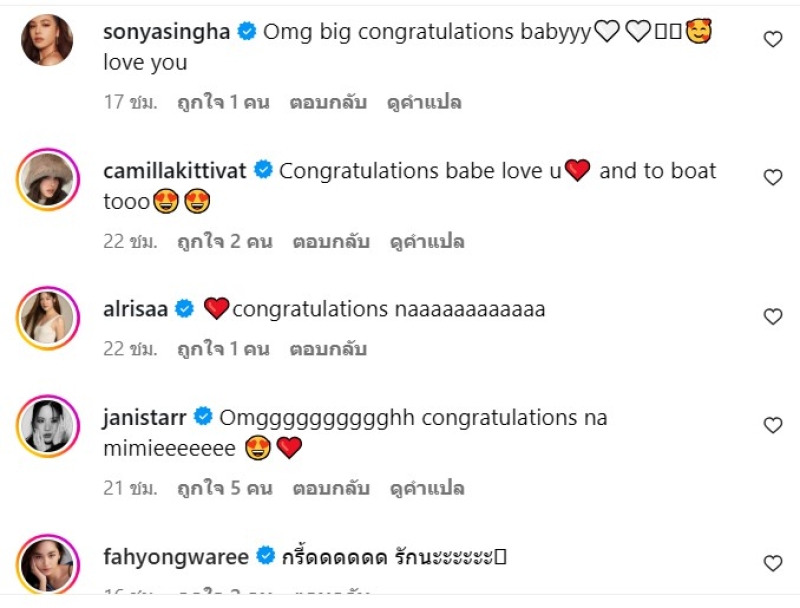Viewport: 800px width, 608px height.
Task: See translation of janistarr's comment
Action: click(x=427, y=488)
